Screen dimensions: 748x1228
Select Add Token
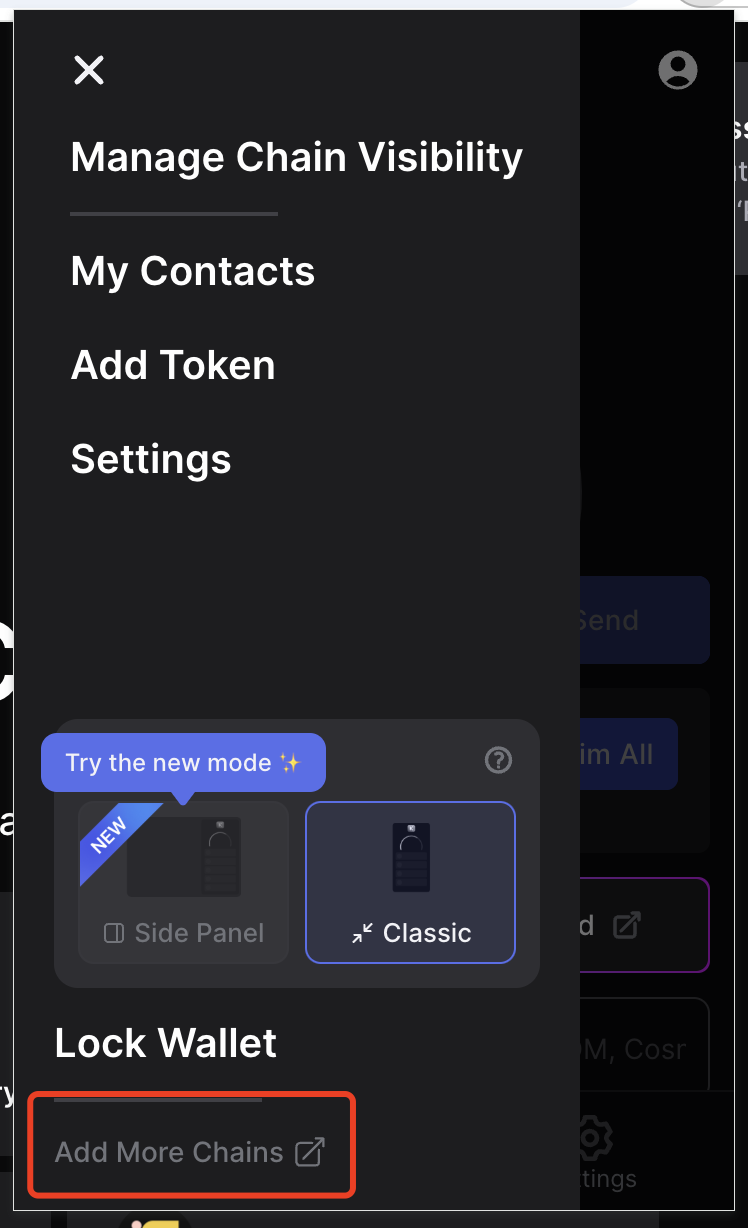[173, 366]
